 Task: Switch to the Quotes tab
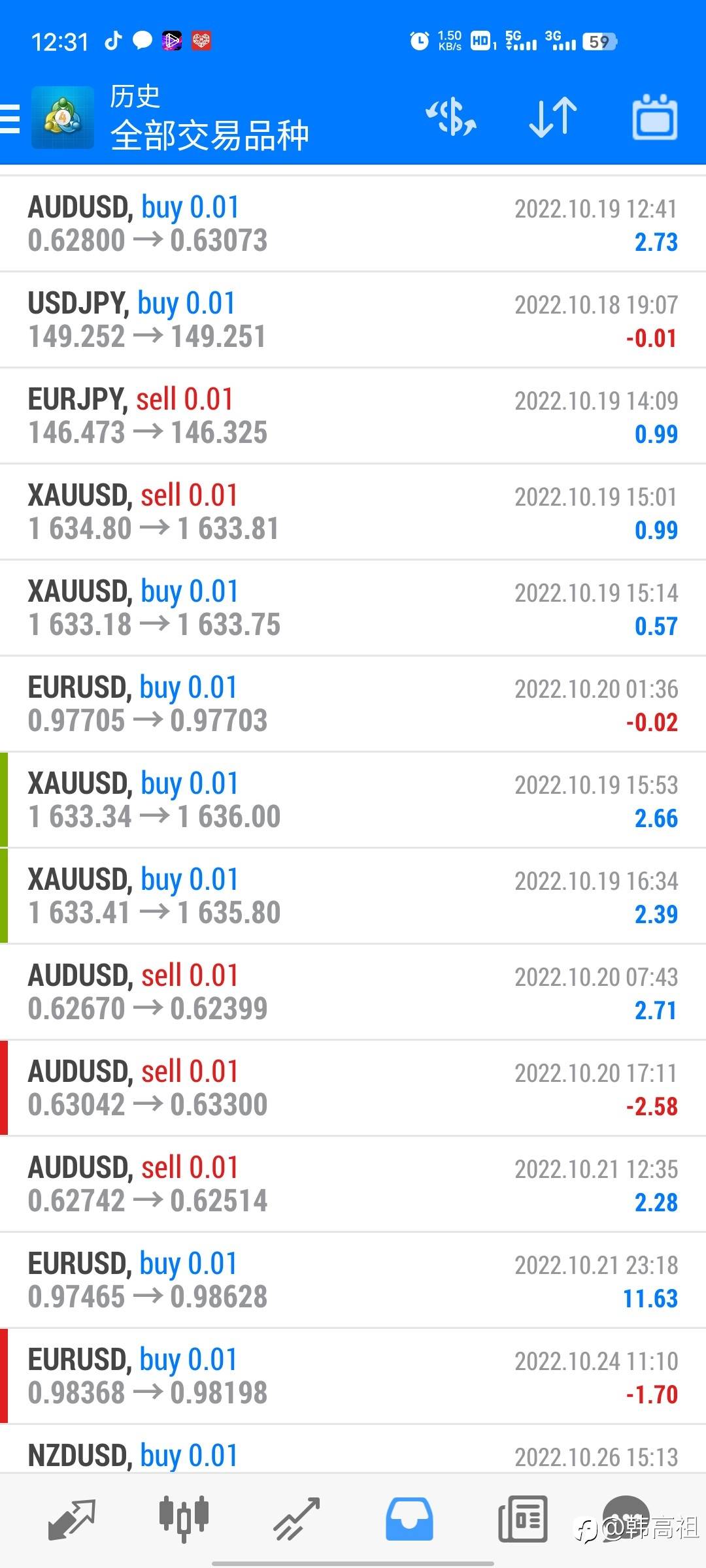click(x=71, y=1520)
